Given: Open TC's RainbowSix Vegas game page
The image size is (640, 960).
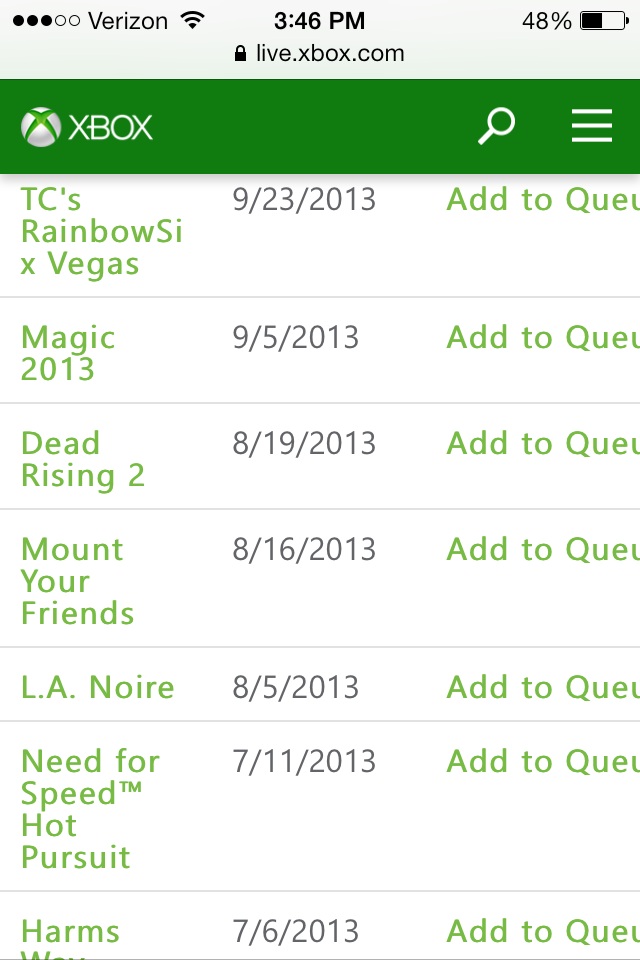Looking at the screenshot, I should [x=101, y=232].
